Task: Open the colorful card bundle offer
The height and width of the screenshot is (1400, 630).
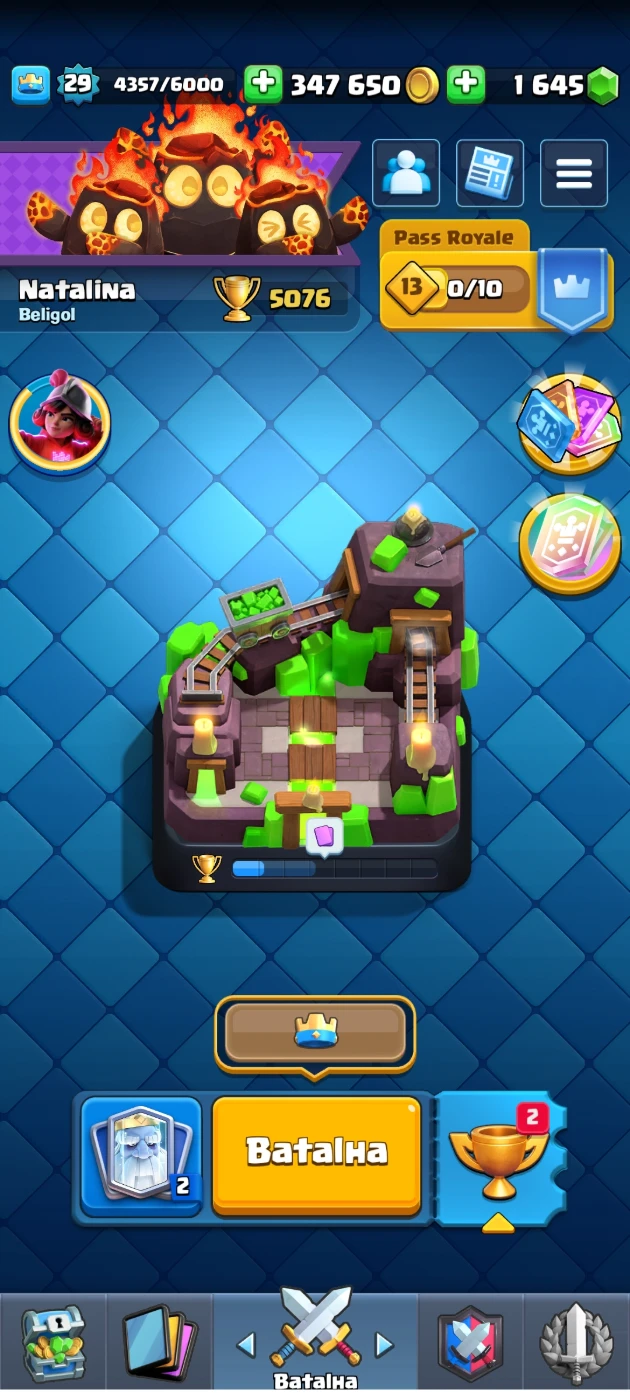Action: 569,422
